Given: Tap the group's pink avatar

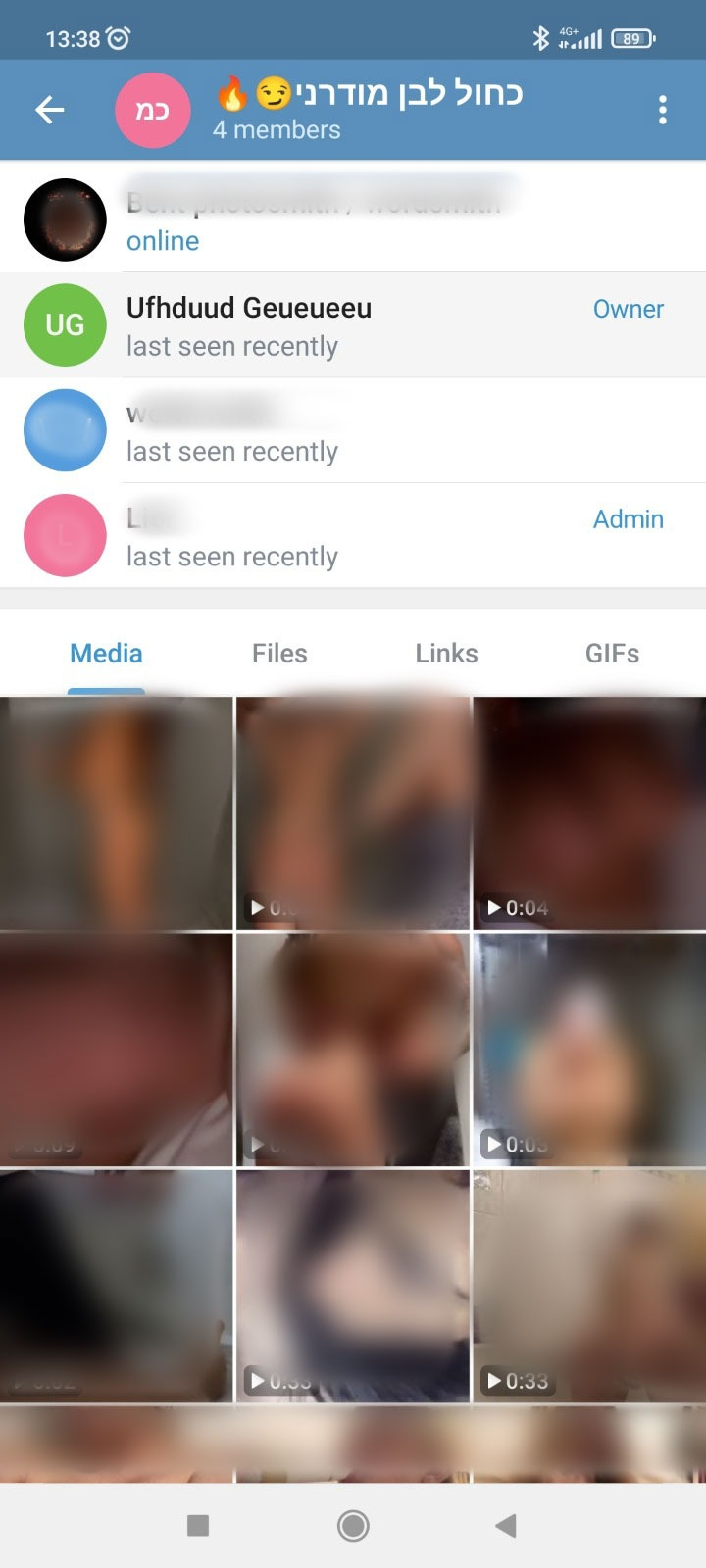Looking at the screenshot, I should 152,110.
